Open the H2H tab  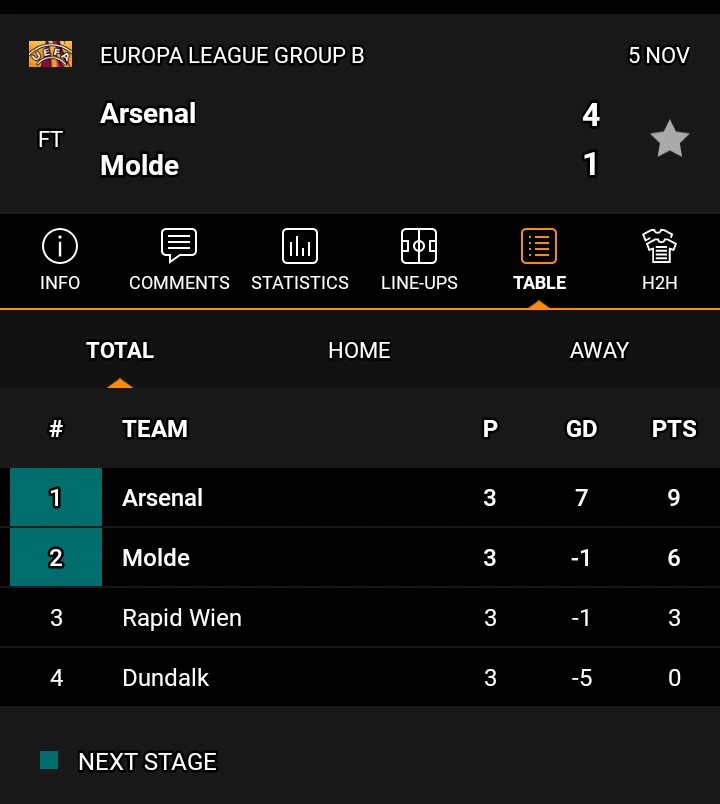[x=659, y=260]
